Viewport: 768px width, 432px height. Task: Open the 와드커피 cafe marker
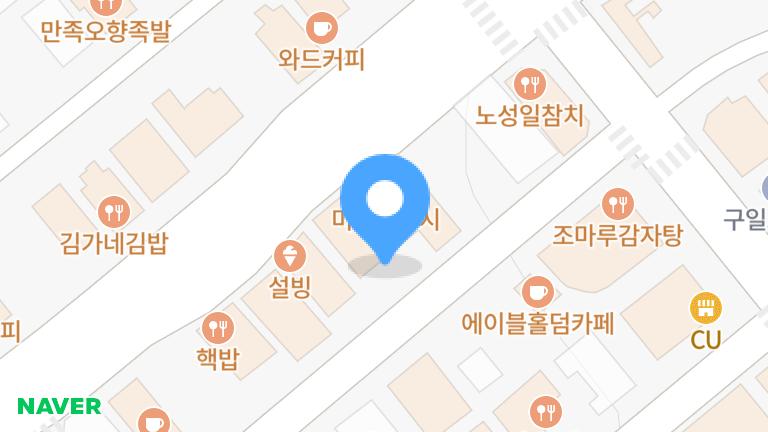point(321,27)
